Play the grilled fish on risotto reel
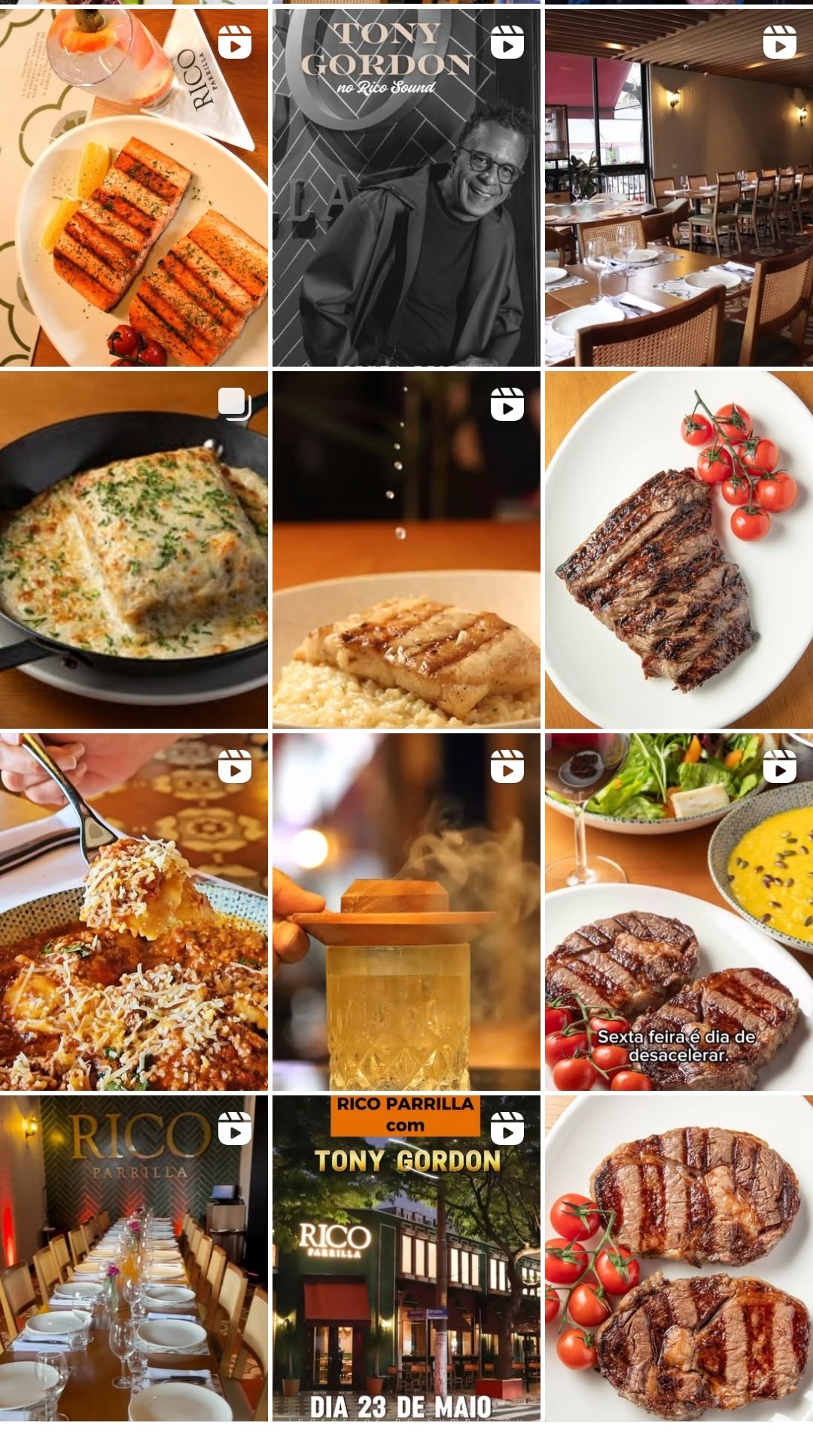 point(406,550)
